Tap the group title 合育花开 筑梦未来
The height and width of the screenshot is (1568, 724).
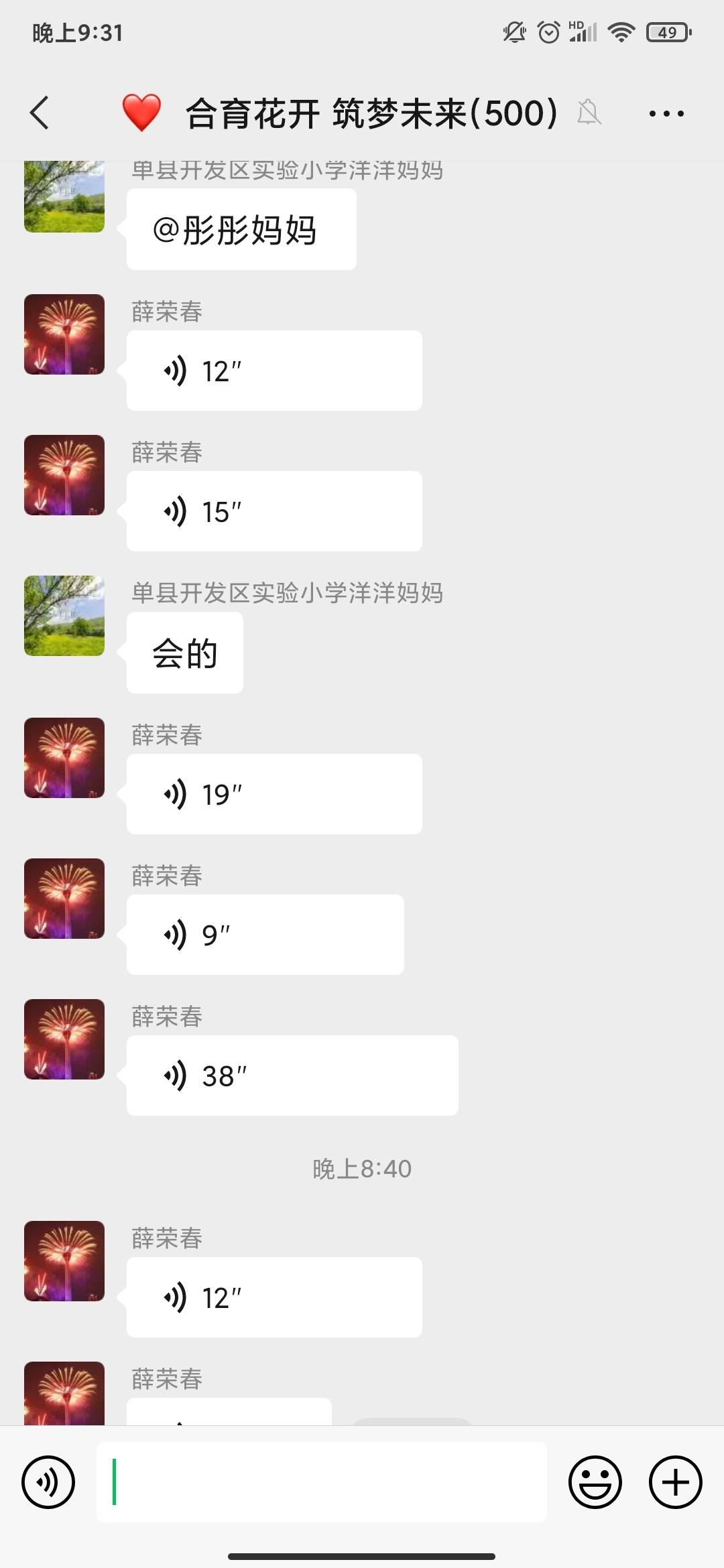pyautogui.click(x=369, y=114)
